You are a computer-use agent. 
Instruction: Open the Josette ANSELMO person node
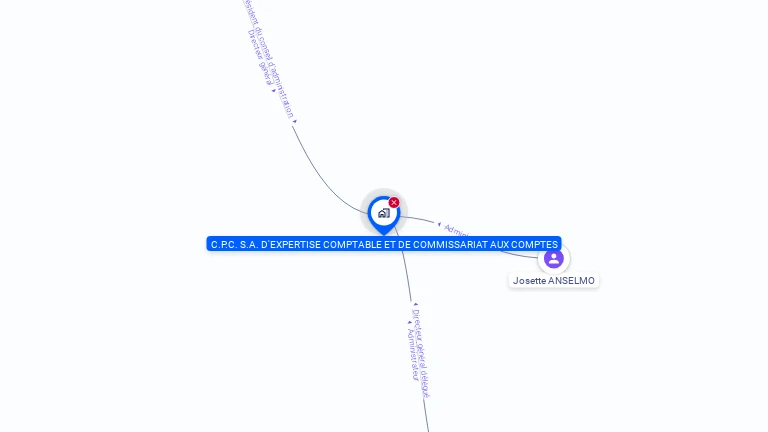pyautogui.click(x=553, y=259)
